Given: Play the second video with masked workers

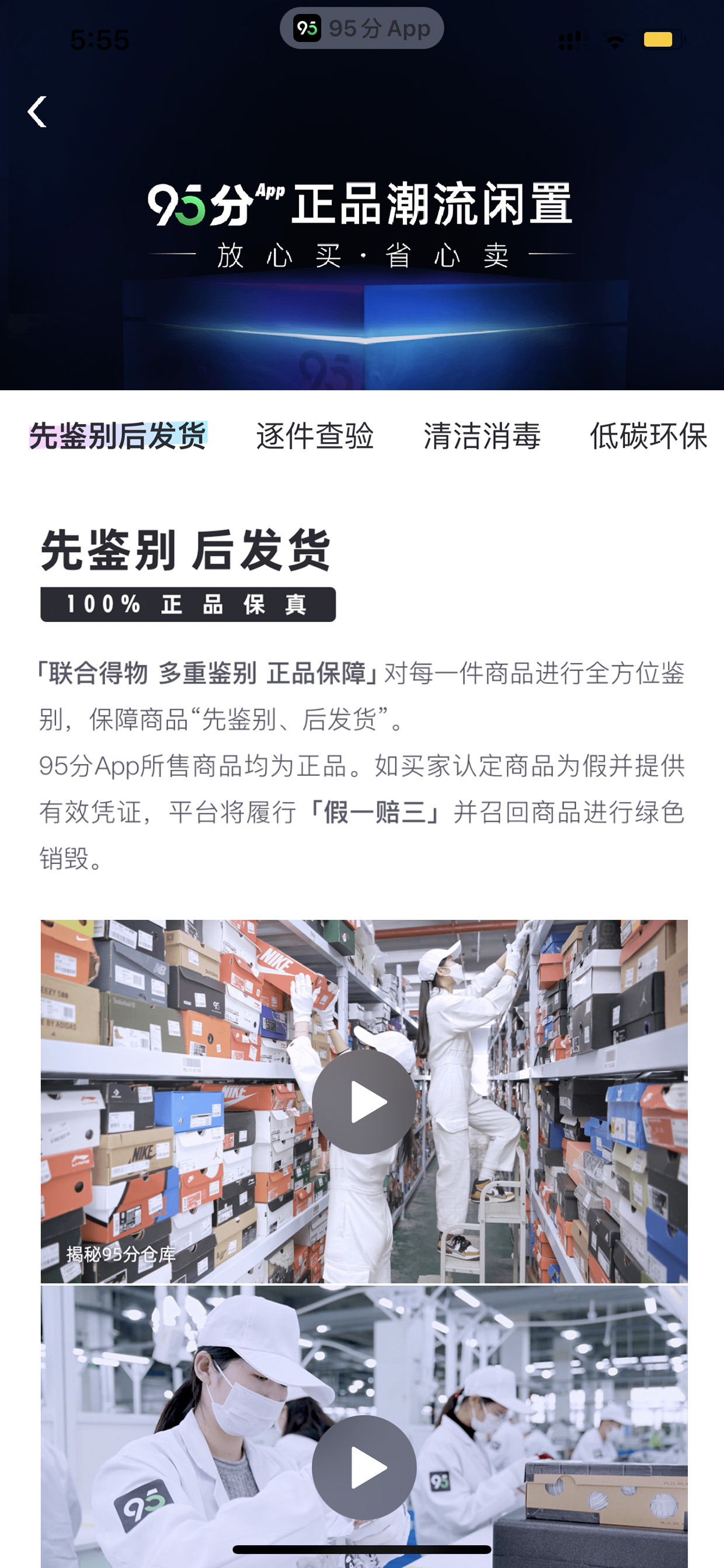Looking at the screenshot, I should point(364,1468).
